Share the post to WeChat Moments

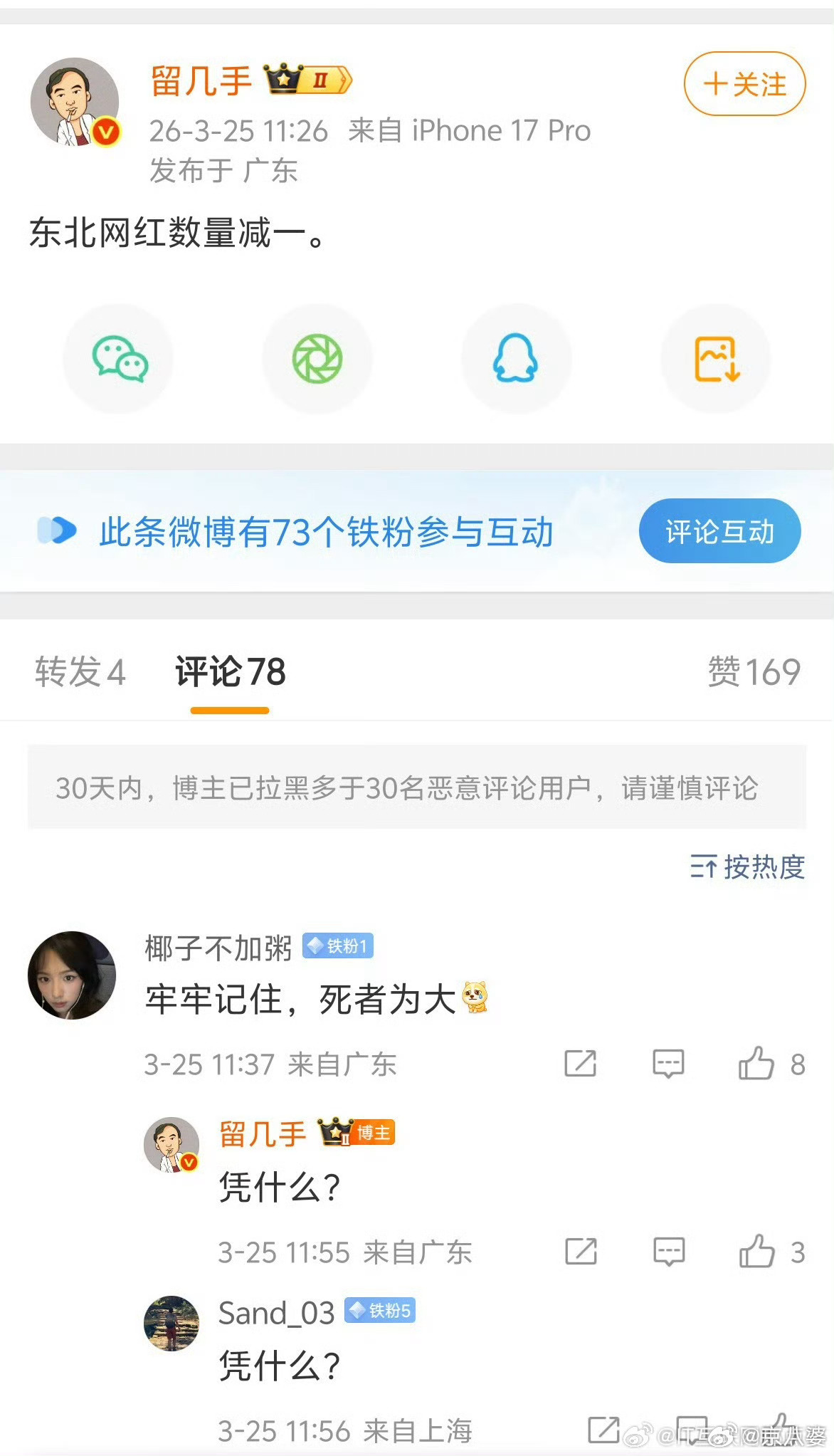317,359
